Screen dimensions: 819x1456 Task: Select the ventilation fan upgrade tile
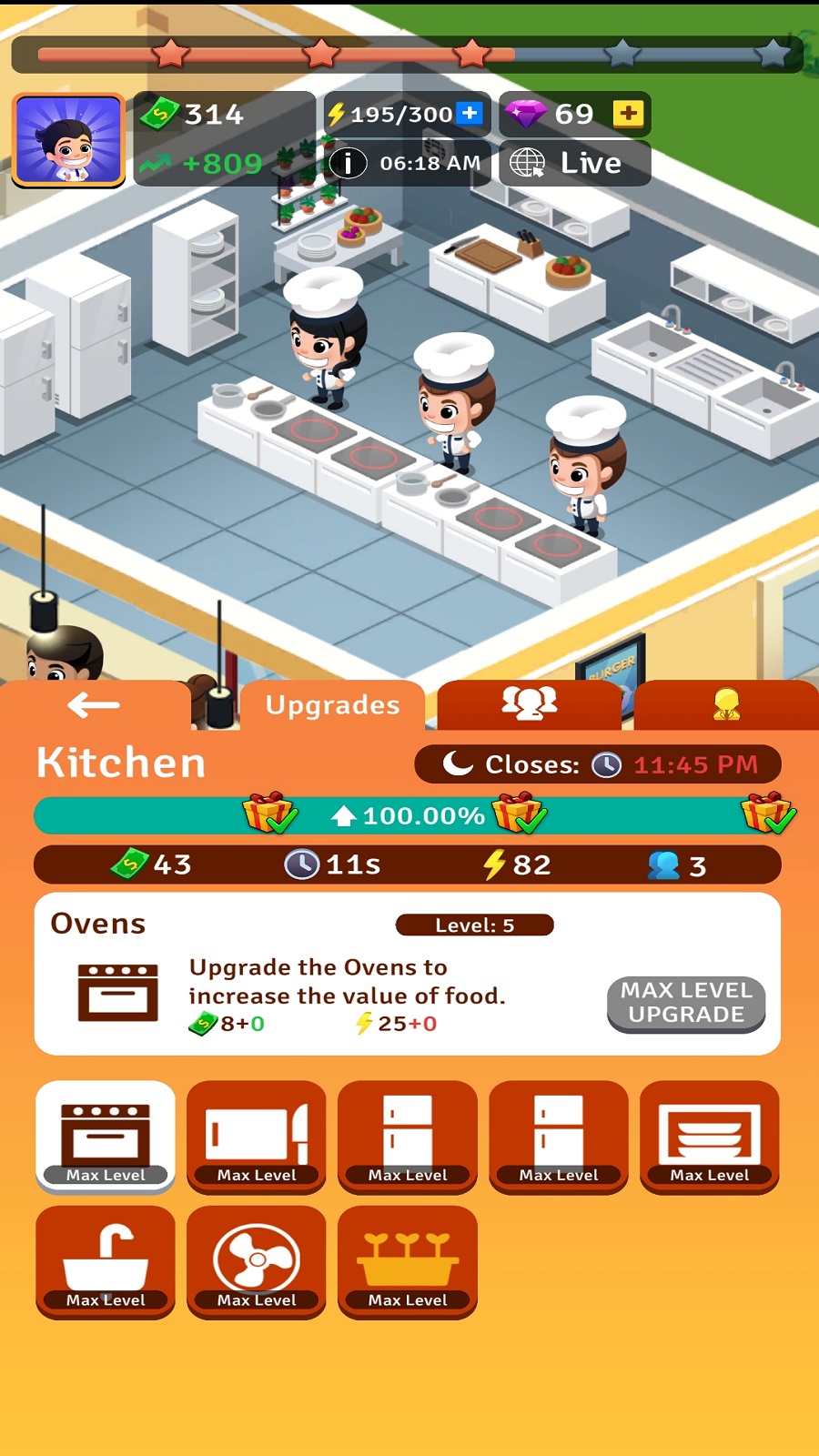point(257,1261)
